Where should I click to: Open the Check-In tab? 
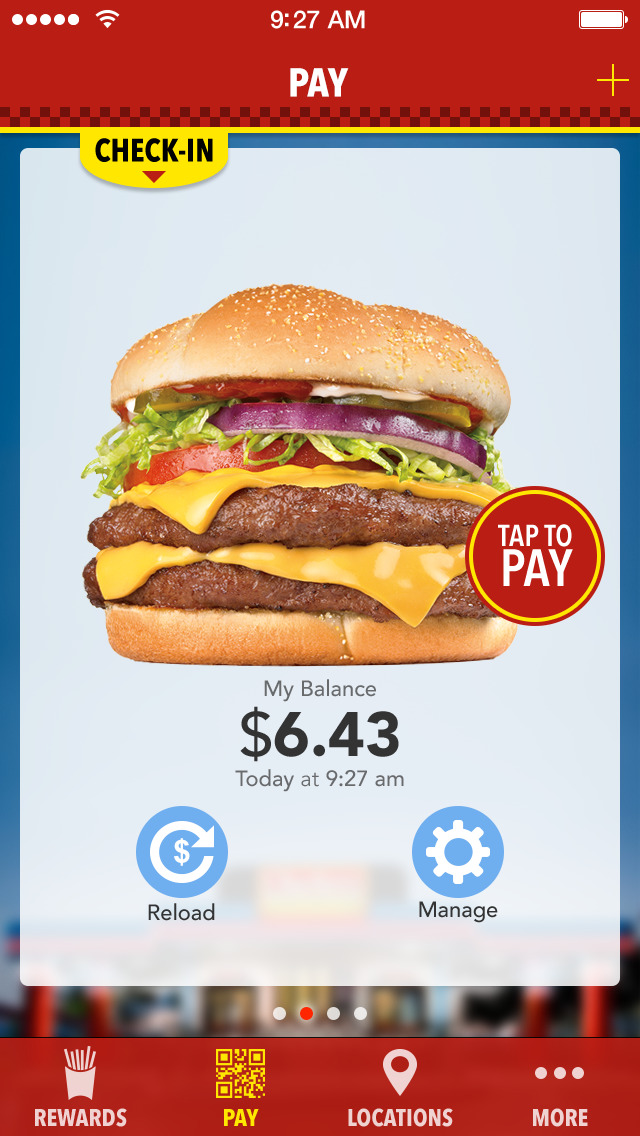[154, 158]
